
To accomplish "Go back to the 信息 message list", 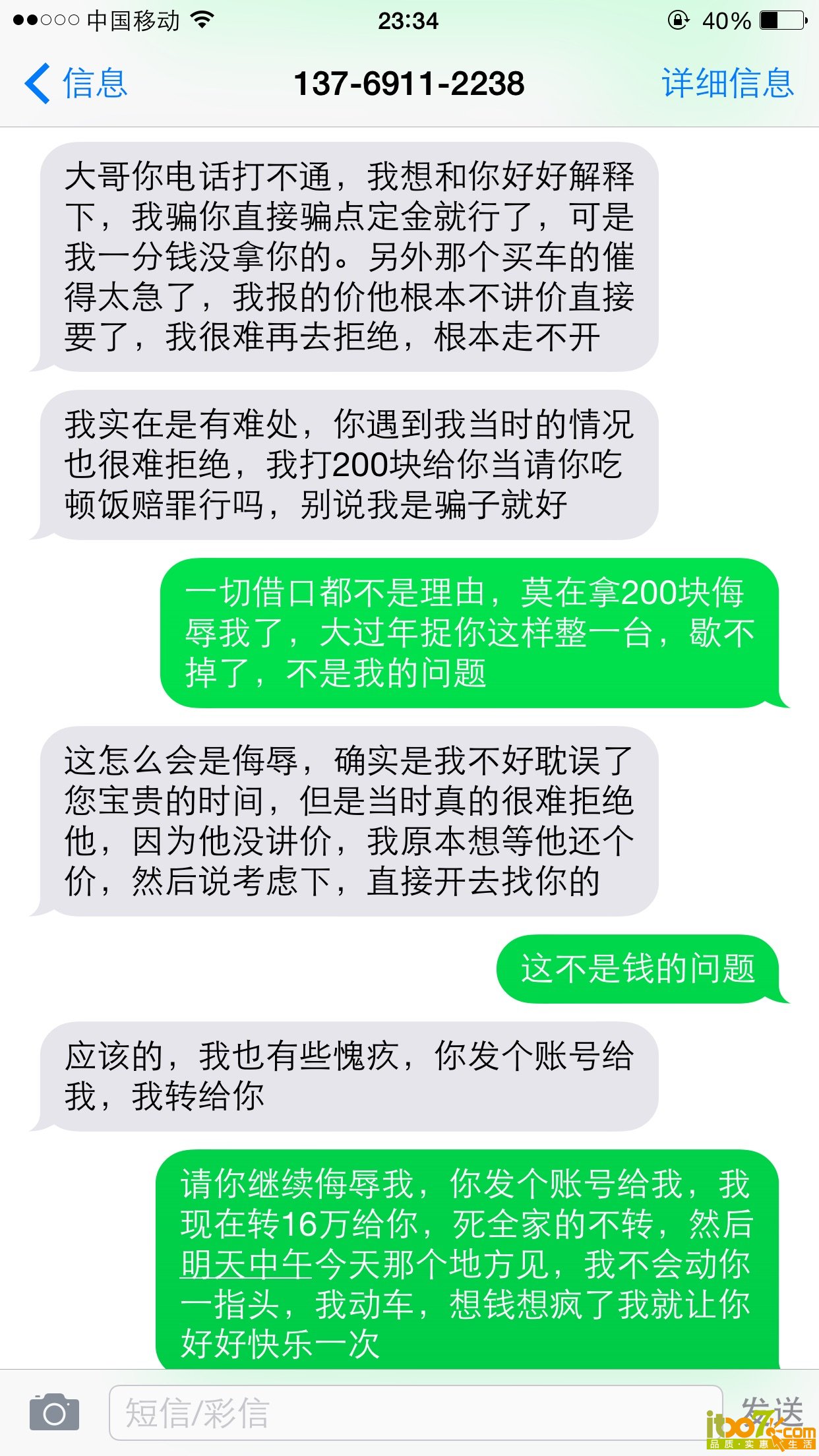I will click(x=76, y=84).
